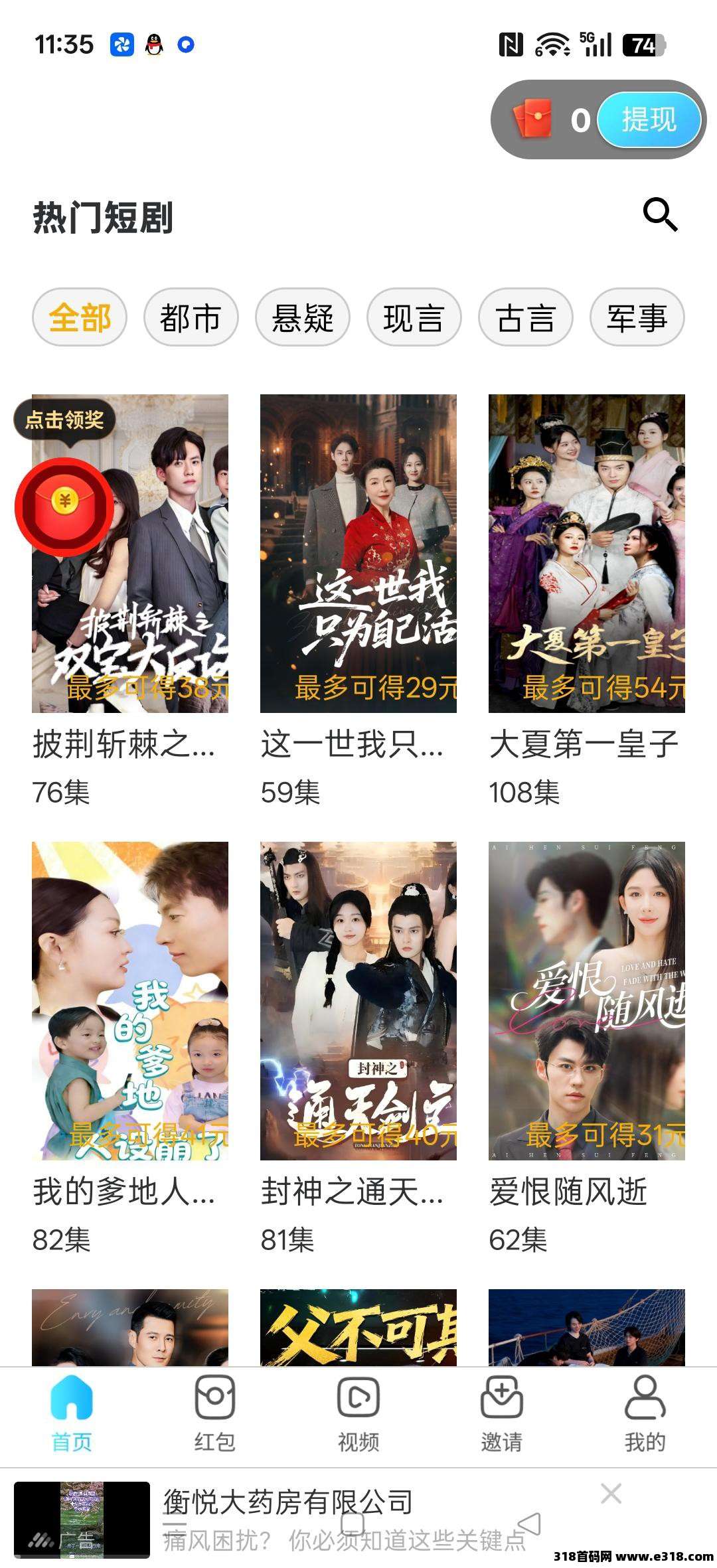717x1568 pixels.
Task: Open the 爱恨随风逝 drama card
Action: (586, 1000)
